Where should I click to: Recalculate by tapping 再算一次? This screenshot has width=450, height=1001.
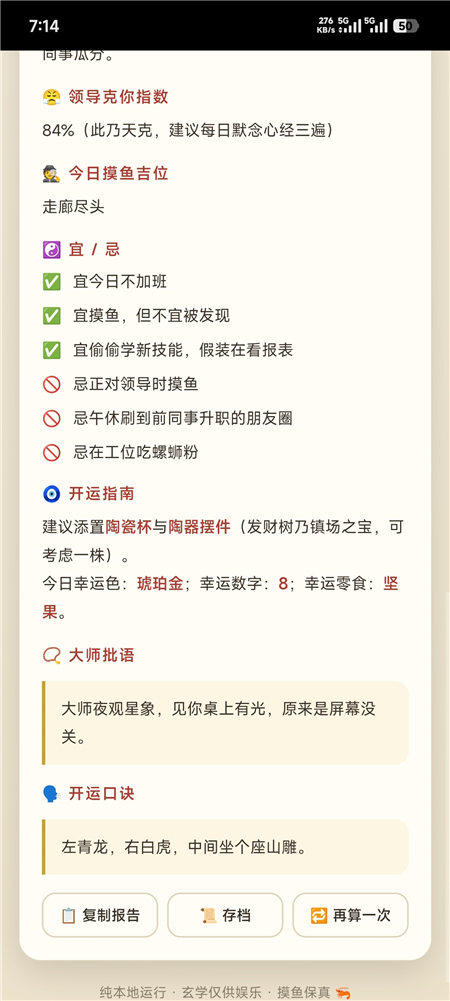[x=350, y=915]
